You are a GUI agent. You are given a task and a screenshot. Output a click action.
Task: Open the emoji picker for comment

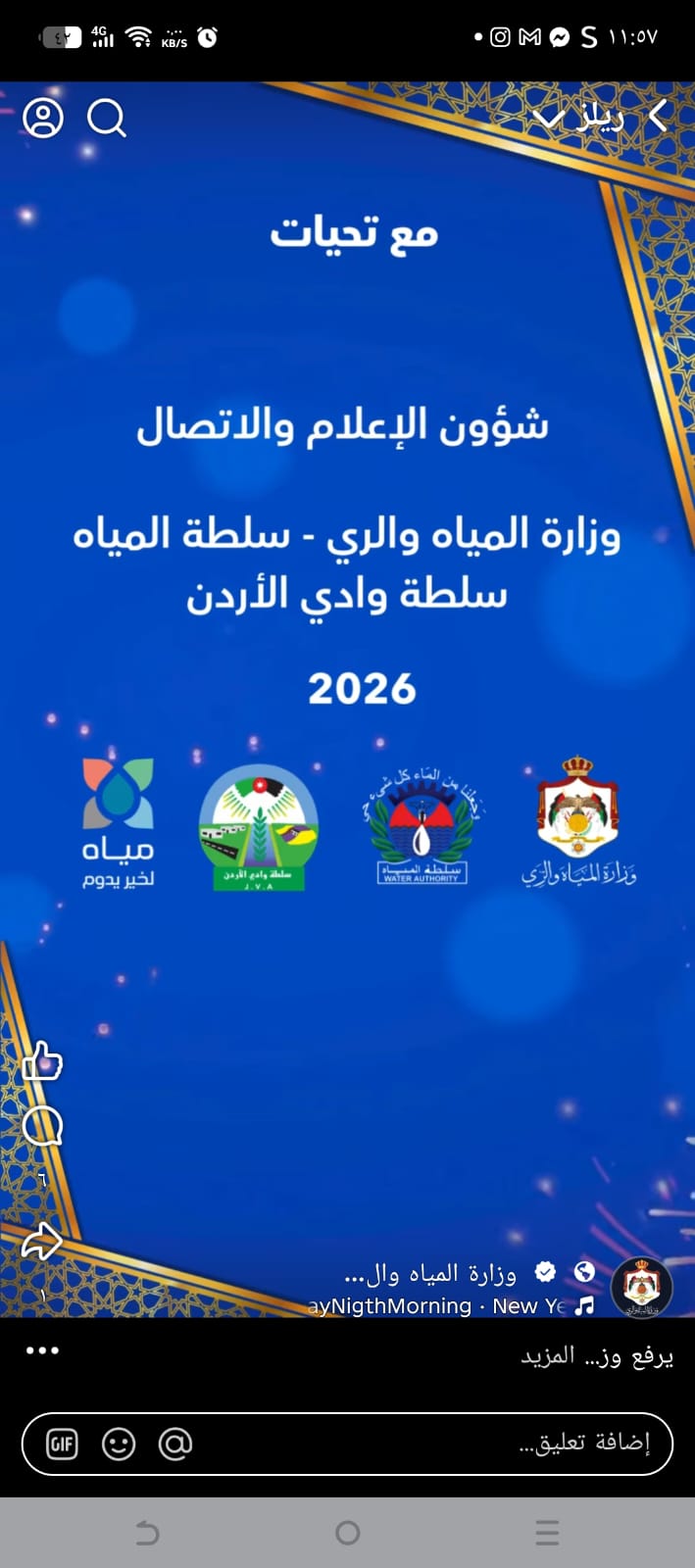tap(119, 1444)
